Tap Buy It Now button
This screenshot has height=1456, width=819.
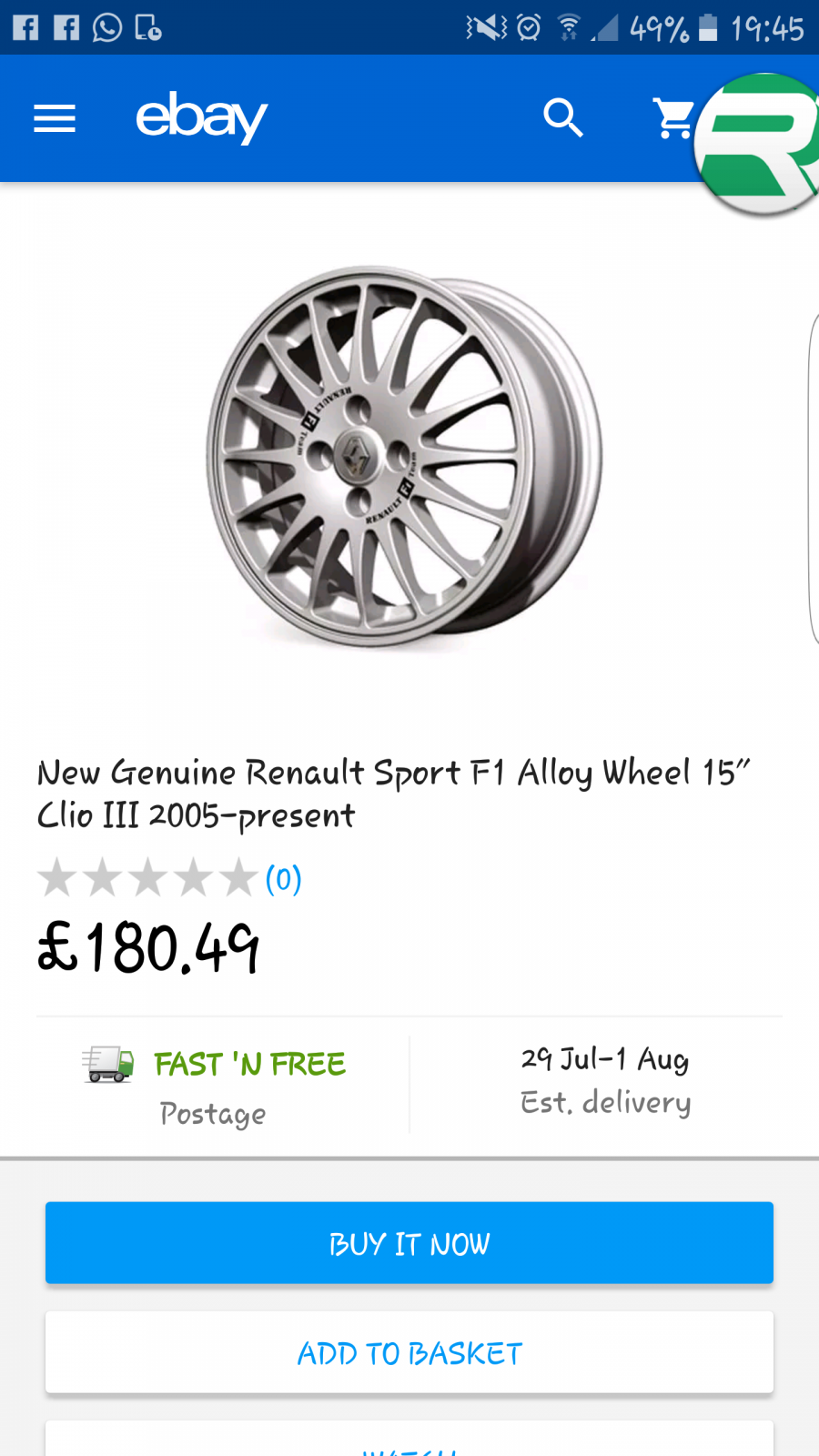(409, 1243)
